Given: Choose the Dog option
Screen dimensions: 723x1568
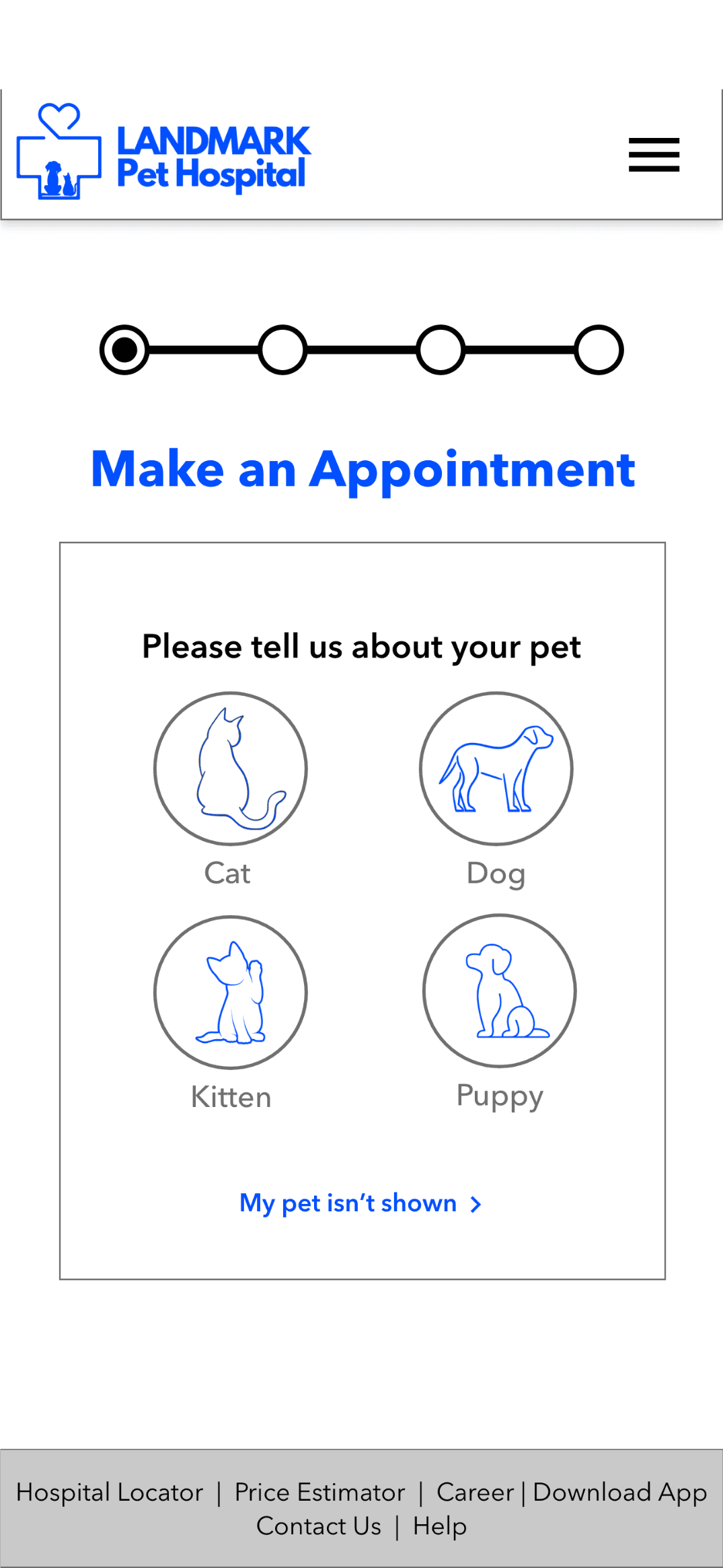Looking at the screenshot, I should point(496,769).
